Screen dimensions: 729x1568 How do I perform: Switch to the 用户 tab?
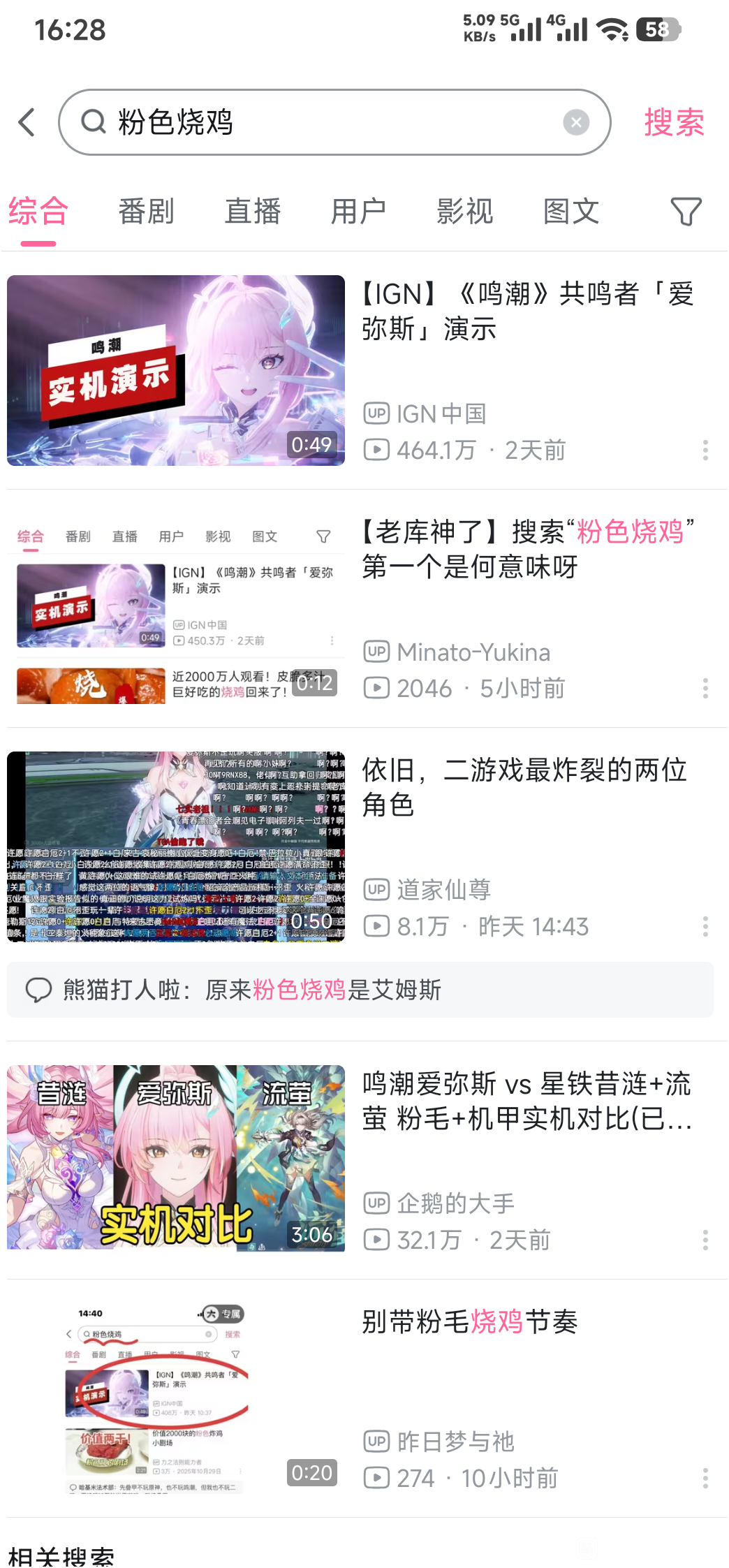click(x=358, y=212)
